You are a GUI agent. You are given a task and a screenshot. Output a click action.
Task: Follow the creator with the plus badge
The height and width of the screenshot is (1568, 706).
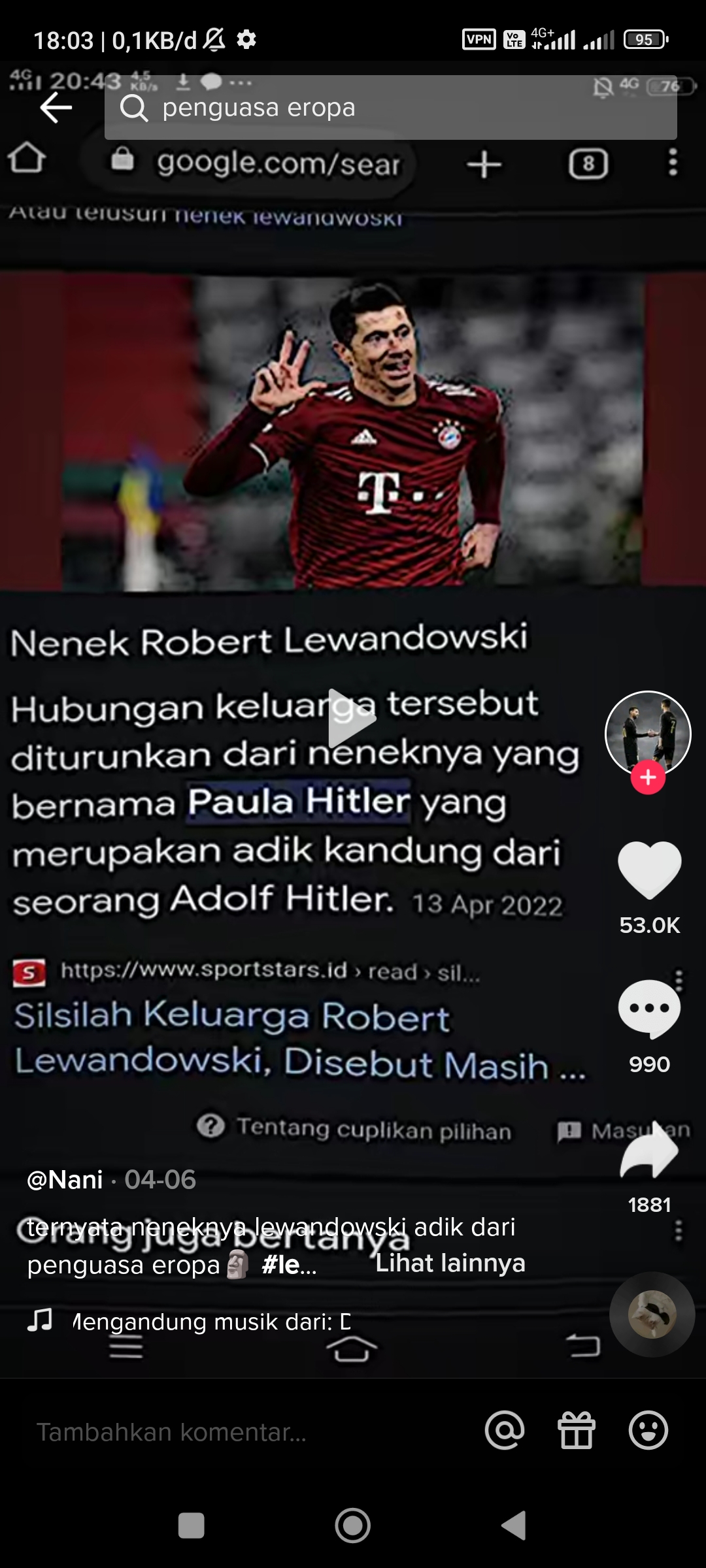click(x=648, y=777)
